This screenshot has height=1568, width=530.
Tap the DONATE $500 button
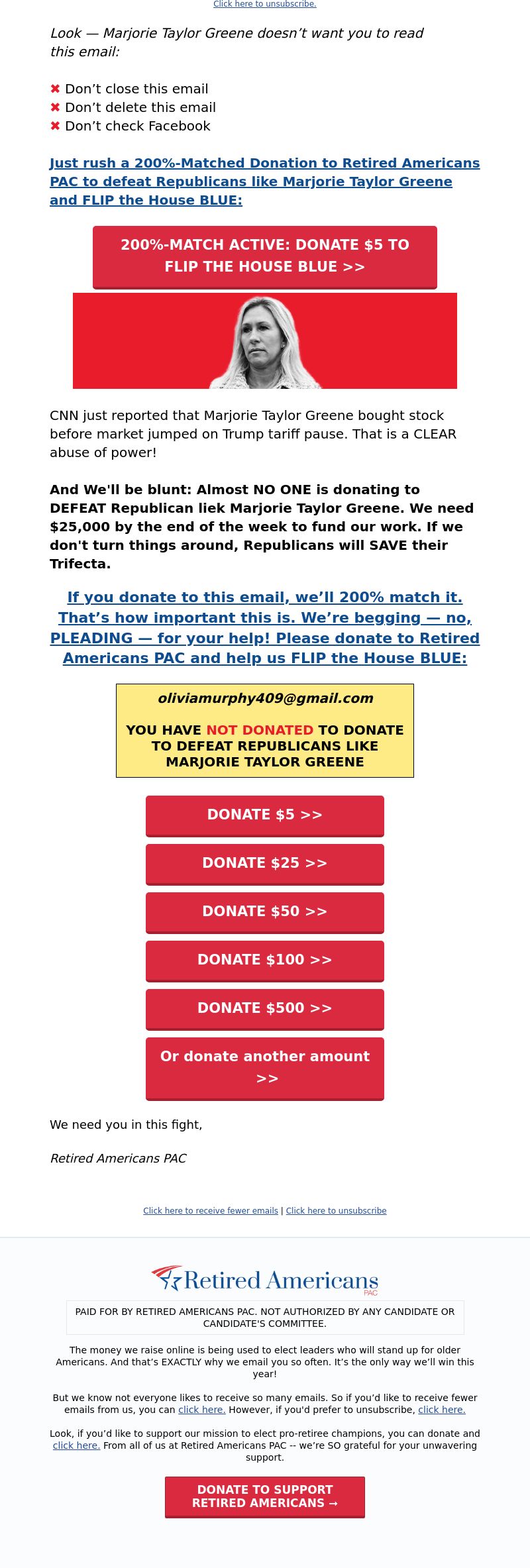coord(265,1008)
